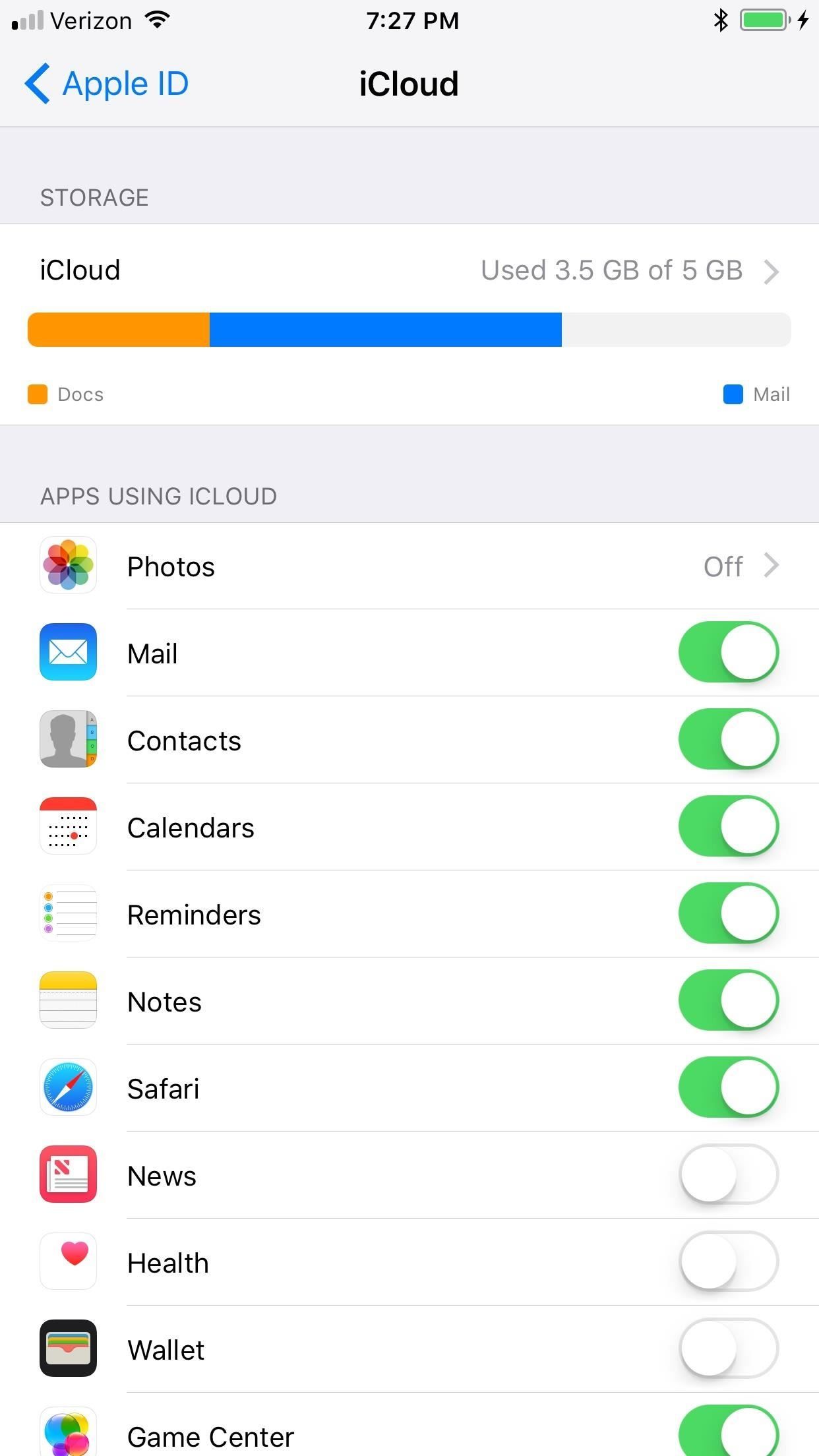Turn on the Wallet toggle
This screenshot has width=819, height=1456.
point(728,1349)
